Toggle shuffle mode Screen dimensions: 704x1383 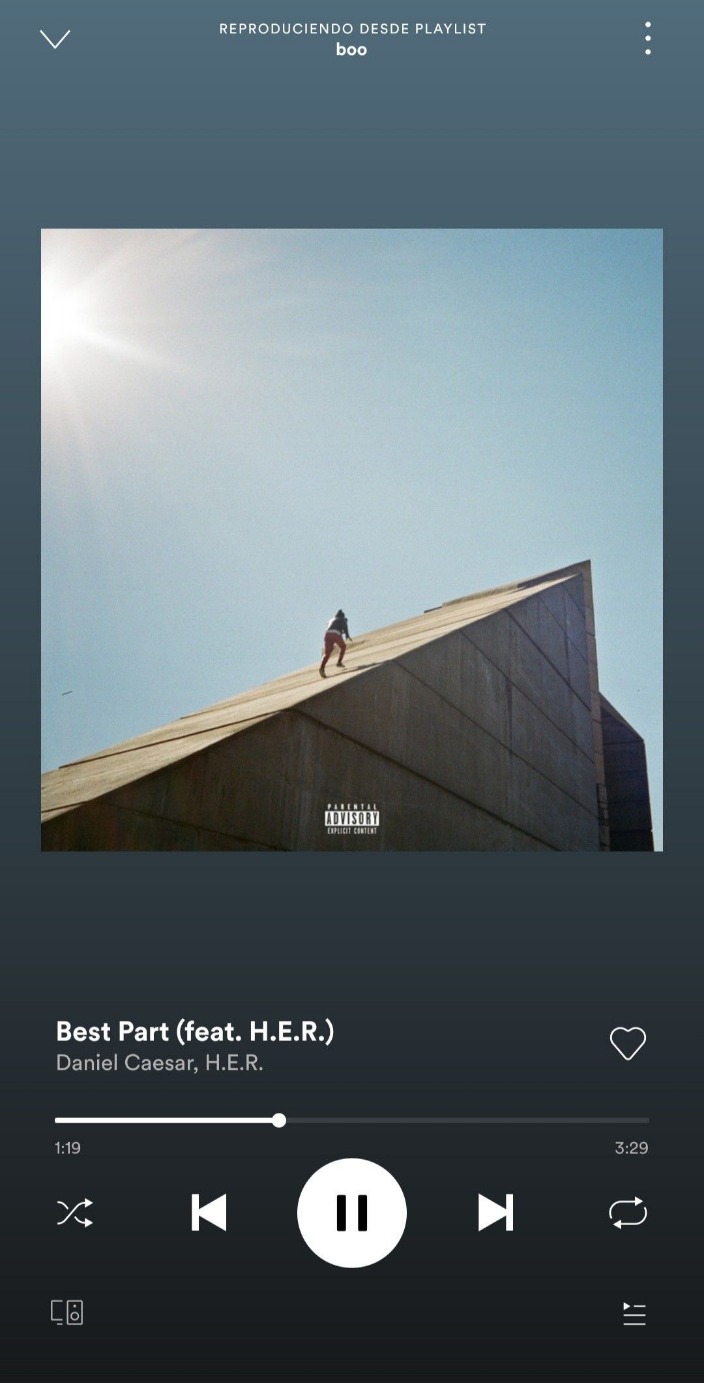point(75,1213)
